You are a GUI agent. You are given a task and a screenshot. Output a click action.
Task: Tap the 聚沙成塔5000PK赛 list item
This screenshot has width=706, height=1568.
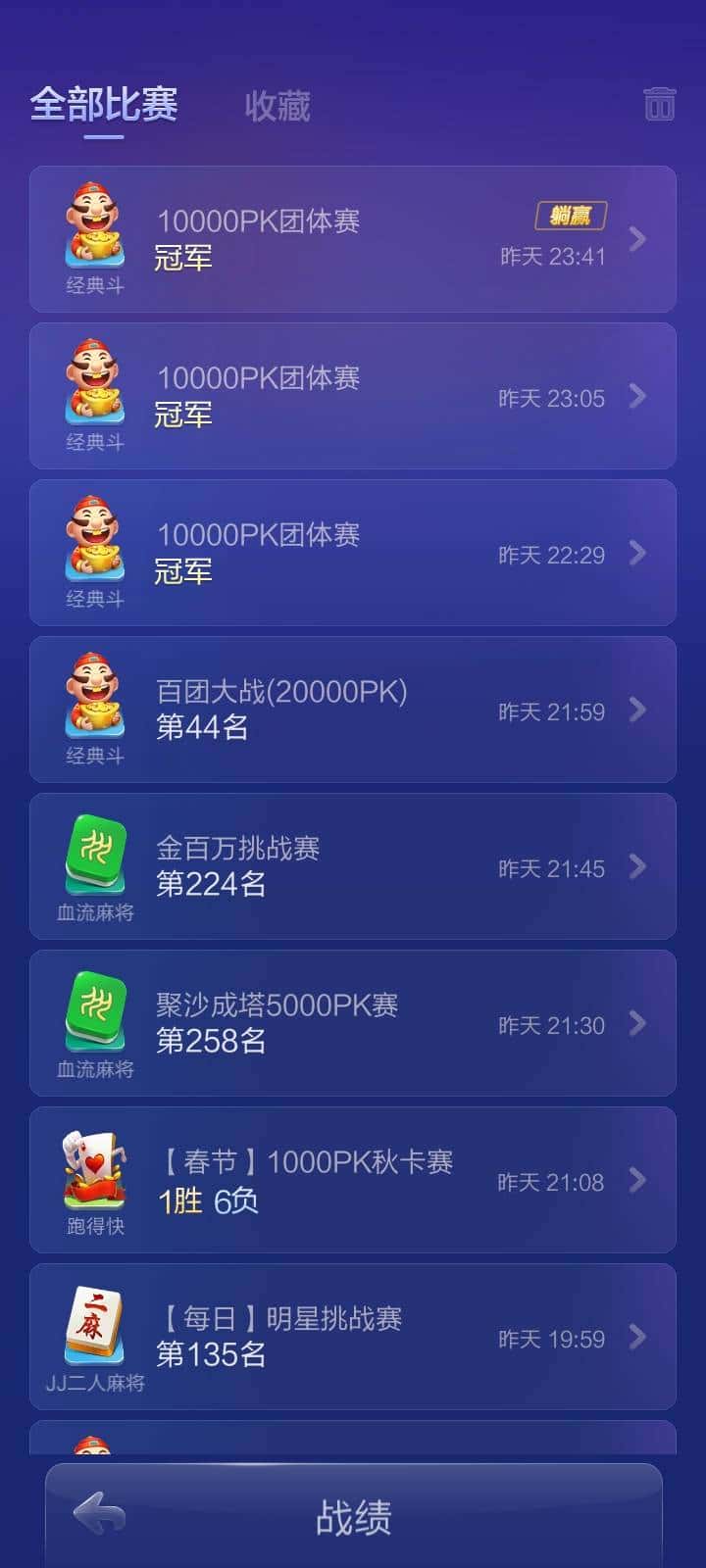[353, 1022]
